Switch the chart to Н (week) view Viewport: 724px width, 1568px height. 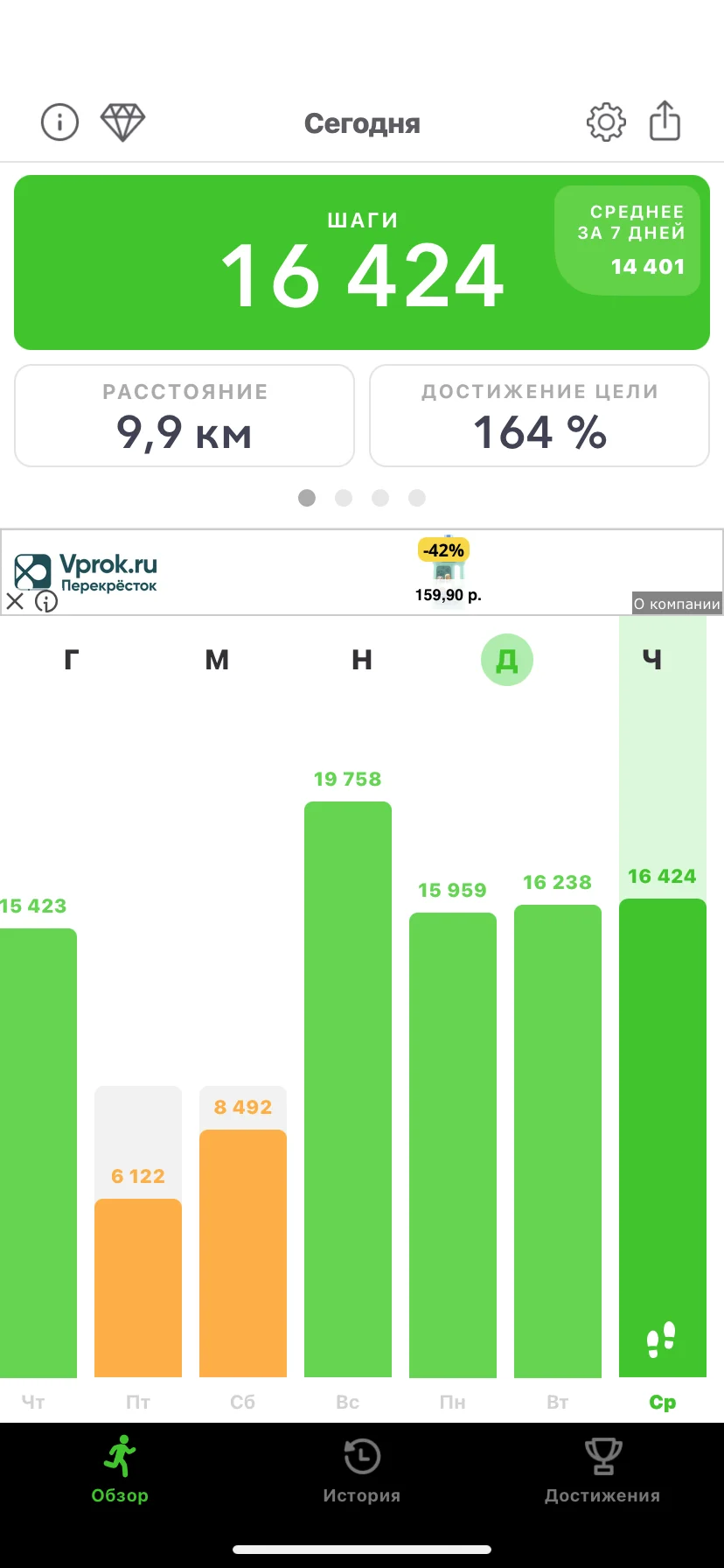(x=362, y=660)
